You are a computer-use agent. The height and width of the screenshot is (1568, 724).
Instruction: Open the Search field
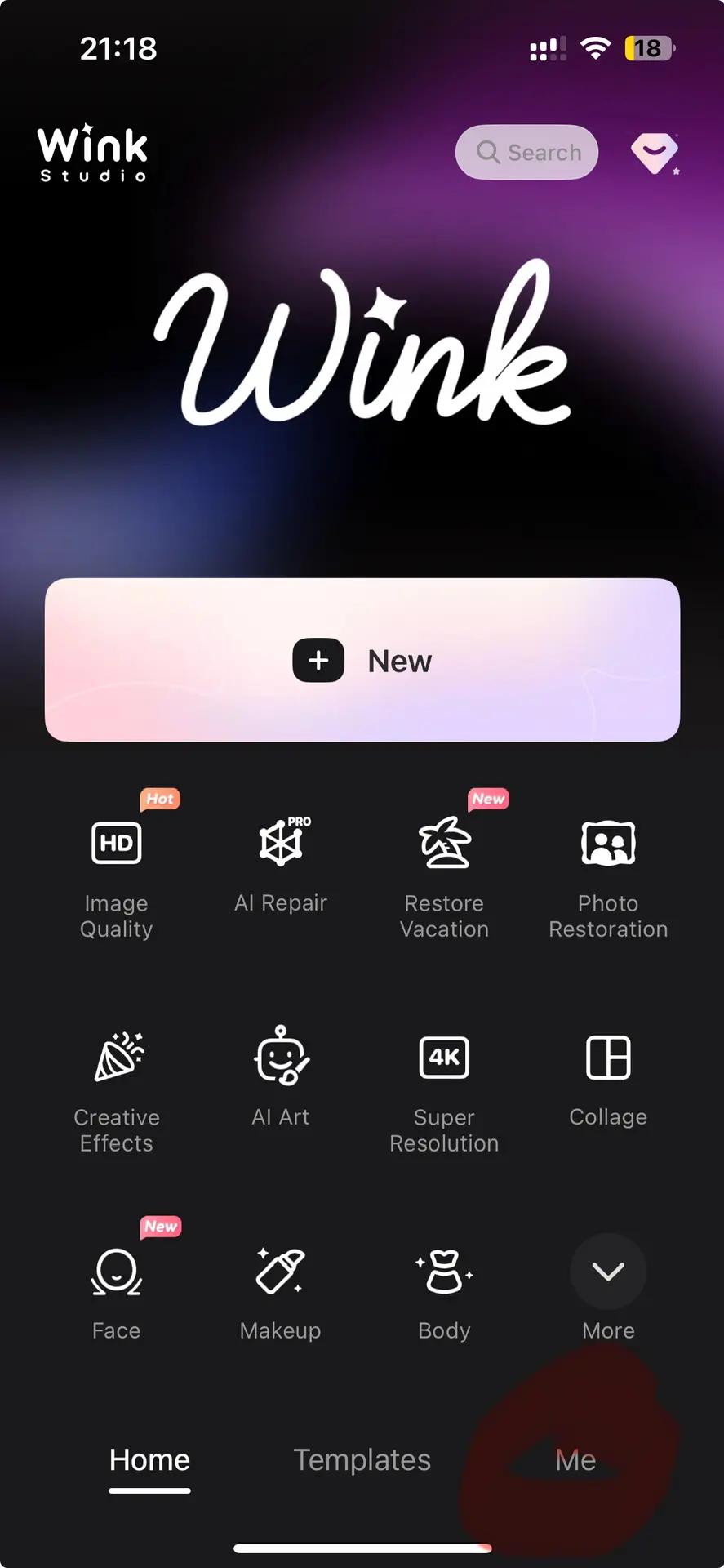pos(526,153)
